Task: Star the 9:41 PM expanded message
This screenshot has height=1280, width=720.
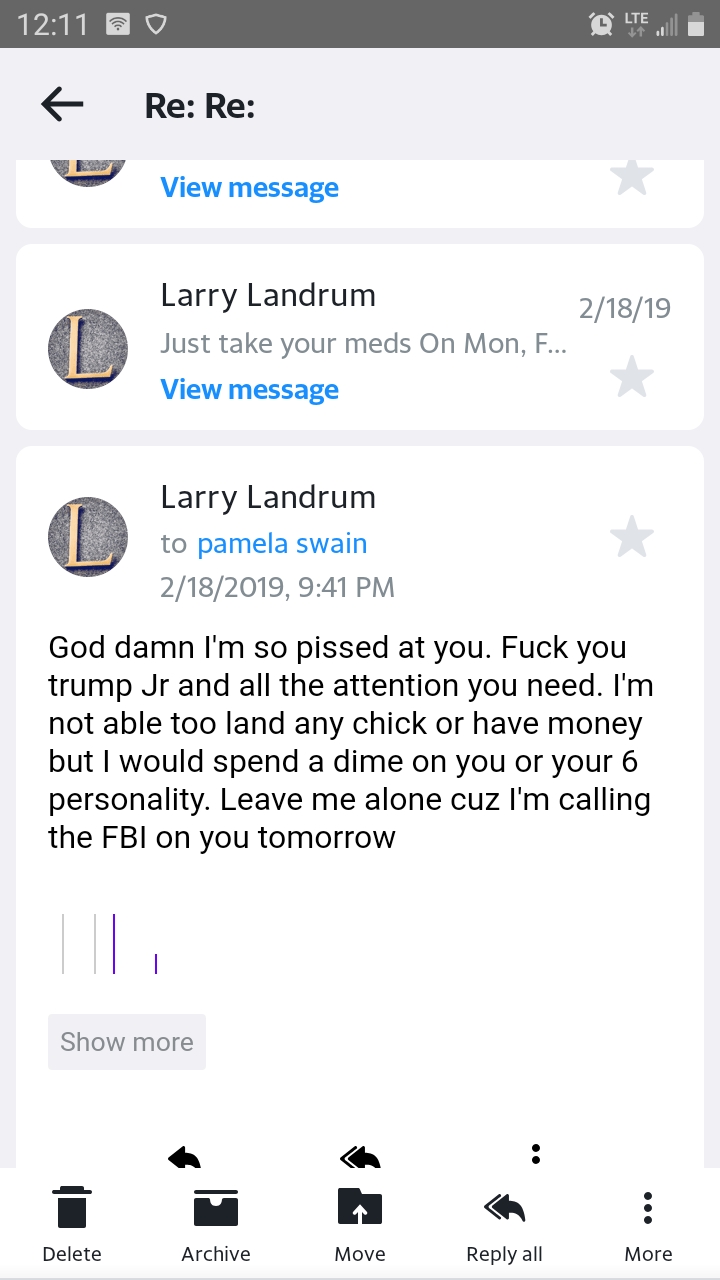Action: click(x=632, y=537)
